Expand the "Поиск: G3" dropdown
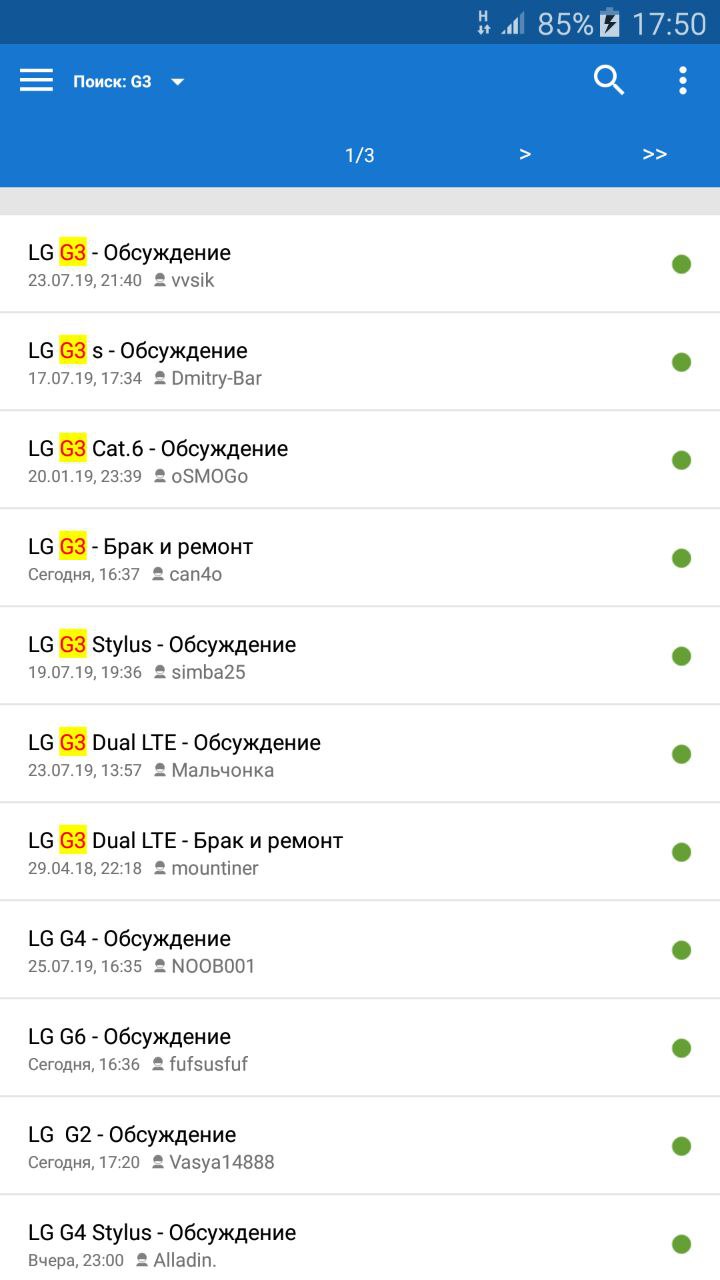The width and height of the screenshot is (720, 1280). 129,82
